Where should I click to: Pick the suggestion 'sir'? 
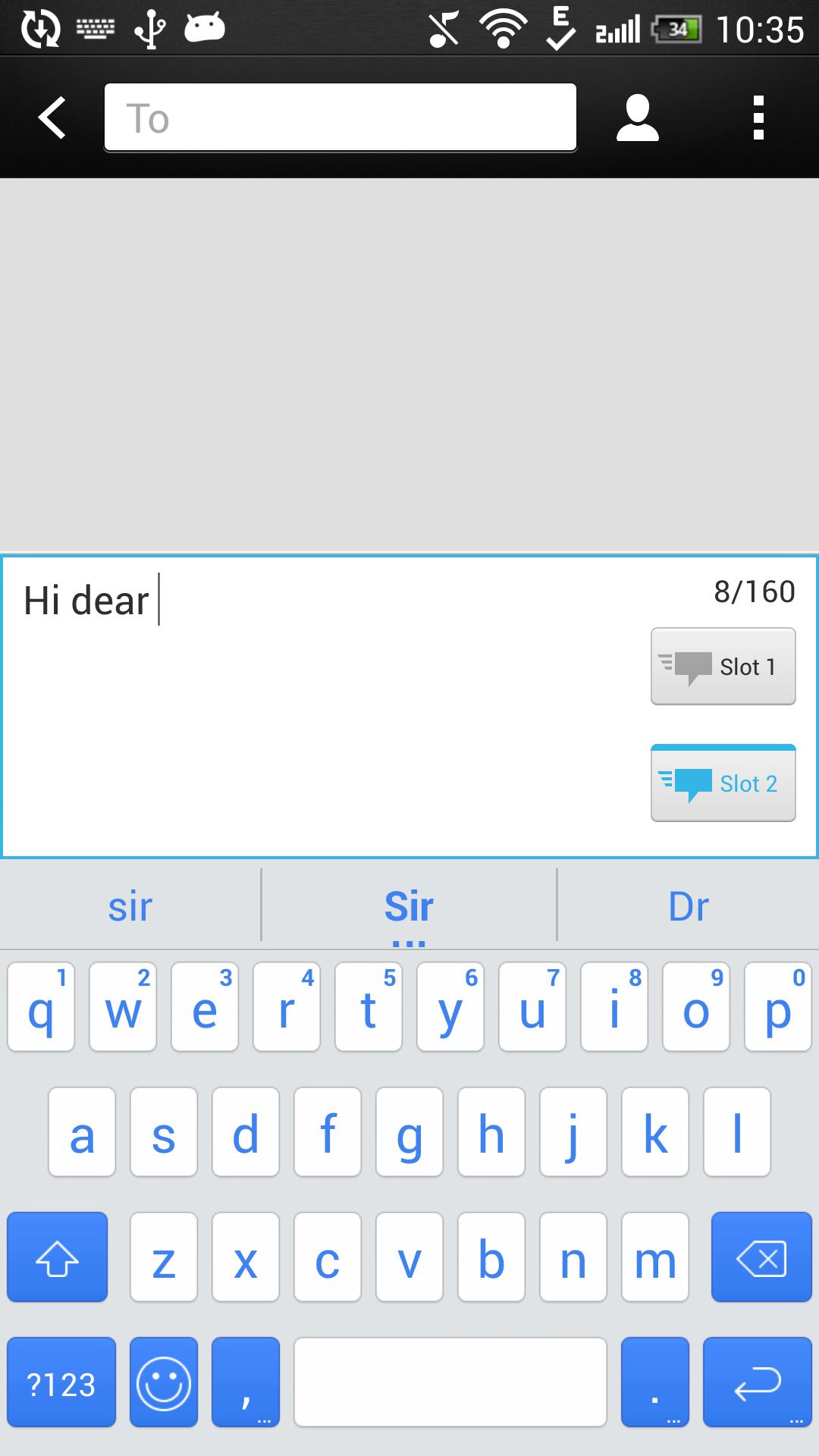[130, 905]
